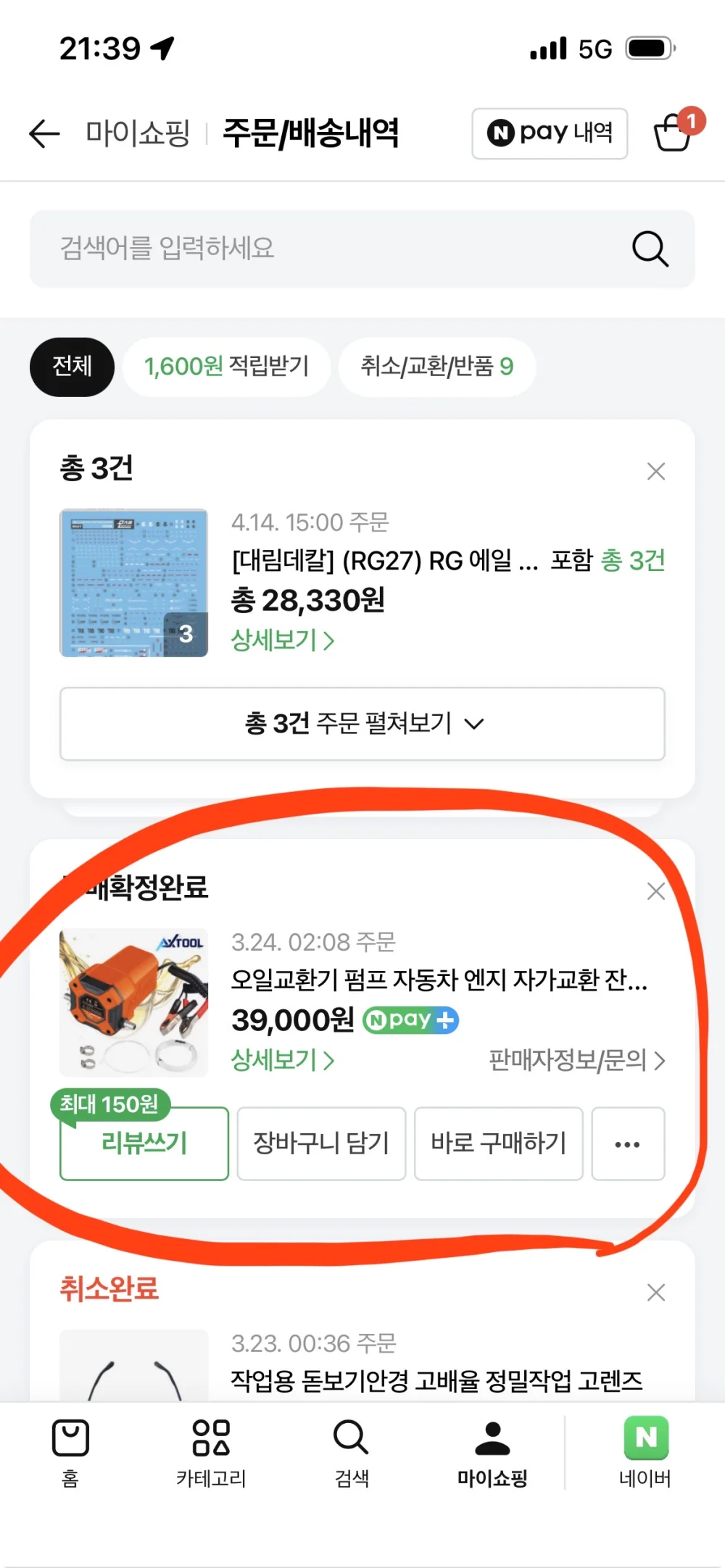Dismiss the 총 3건 order card
The image size is (725, 1568).
pos(656,472)
